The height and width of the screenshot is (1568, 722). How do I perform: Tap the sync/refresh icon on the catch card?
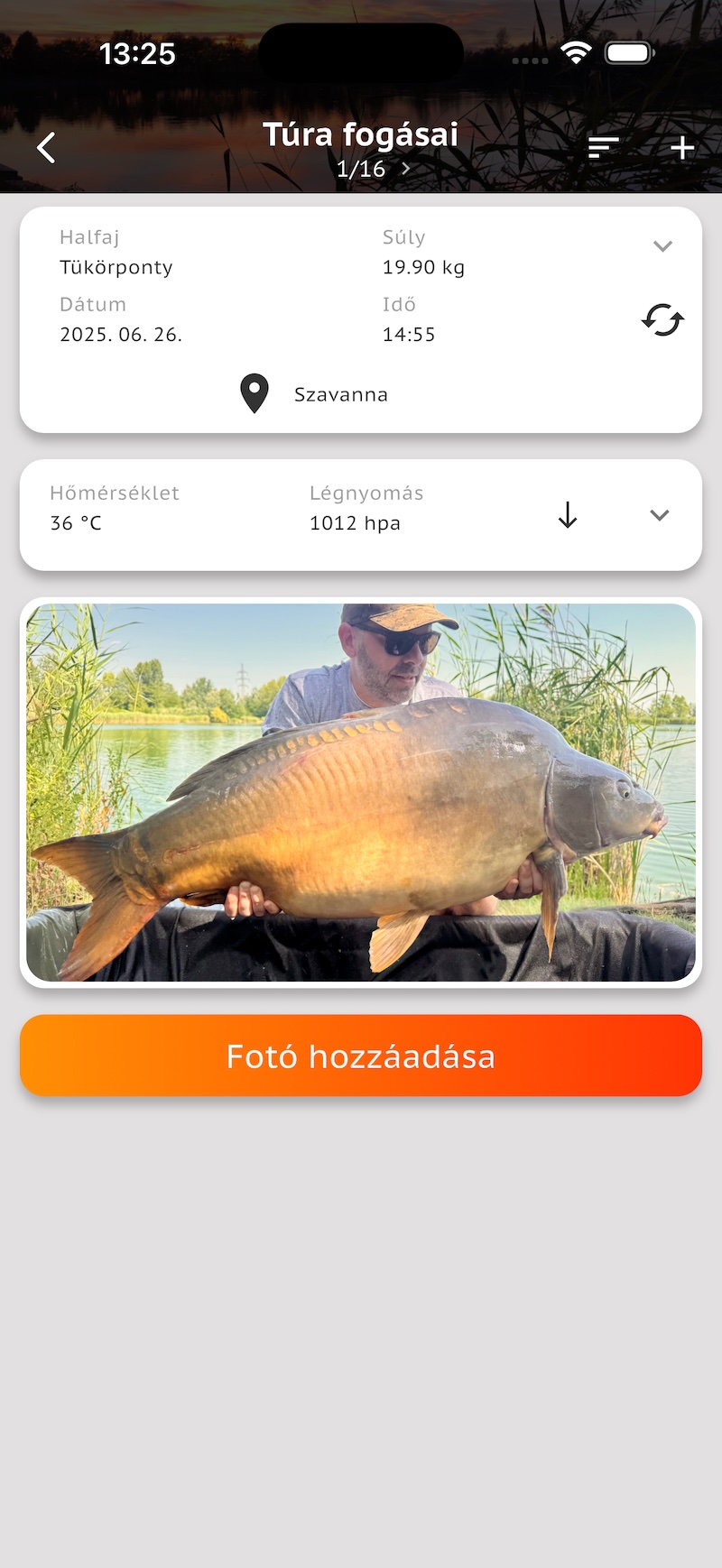coord(662,319)
